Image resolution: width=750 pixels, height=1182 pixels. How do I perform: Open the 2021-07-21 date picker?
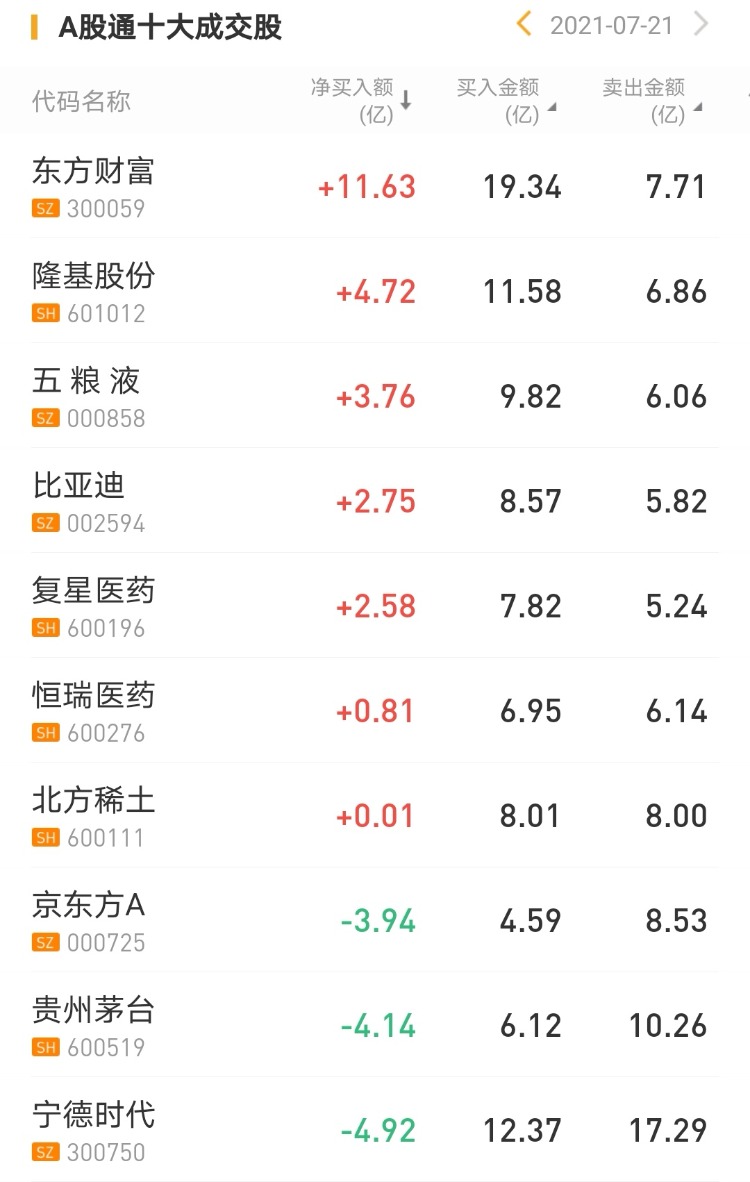pos(612,26)
